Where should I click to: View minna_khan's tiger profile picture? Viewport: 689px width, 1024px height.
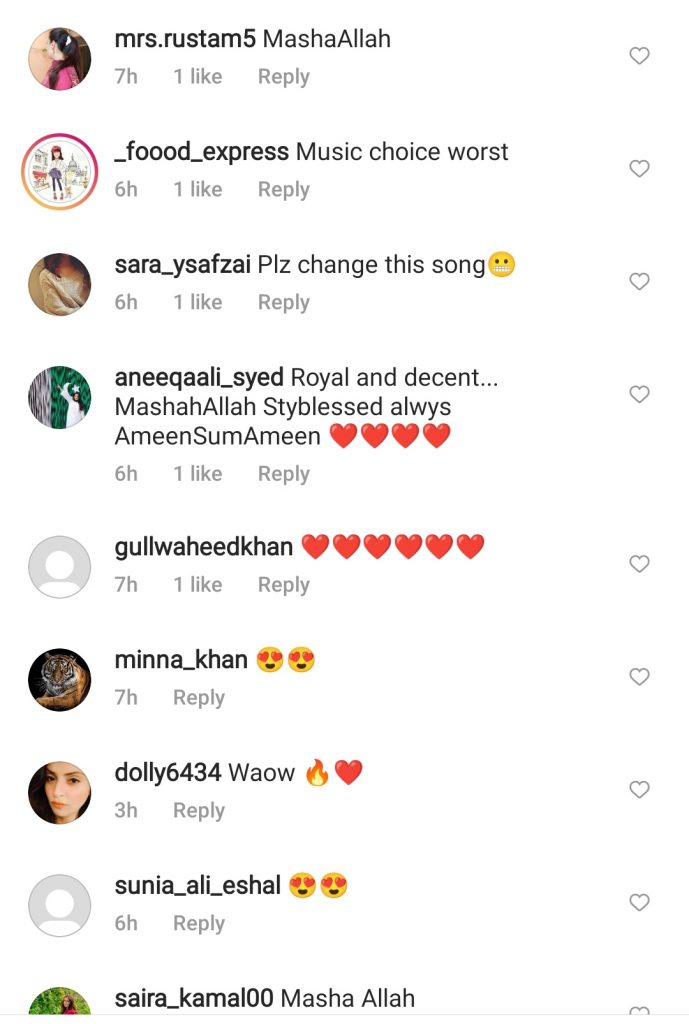59,680
